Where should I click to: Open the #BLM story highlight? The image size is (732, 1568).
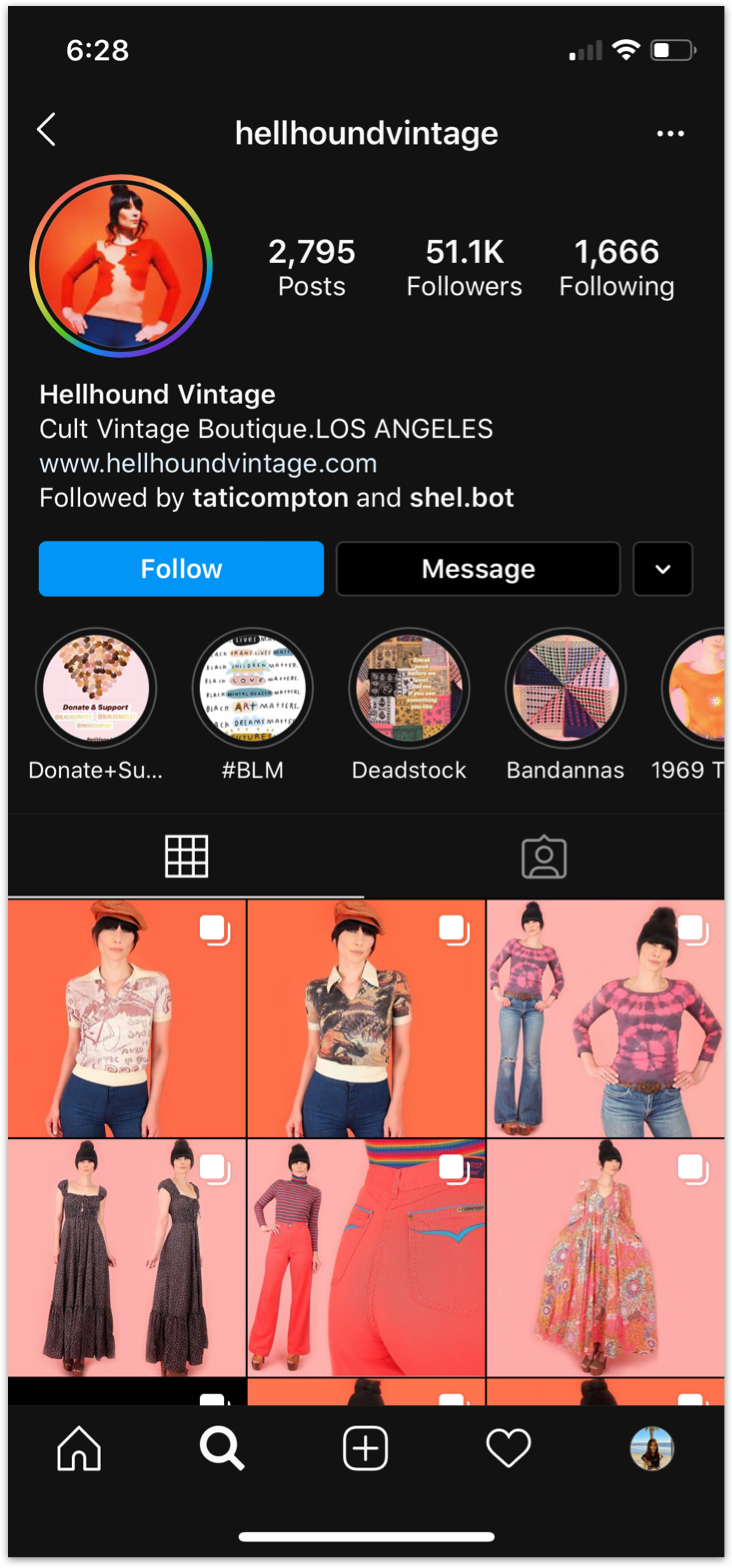click(x=253, y=689)
